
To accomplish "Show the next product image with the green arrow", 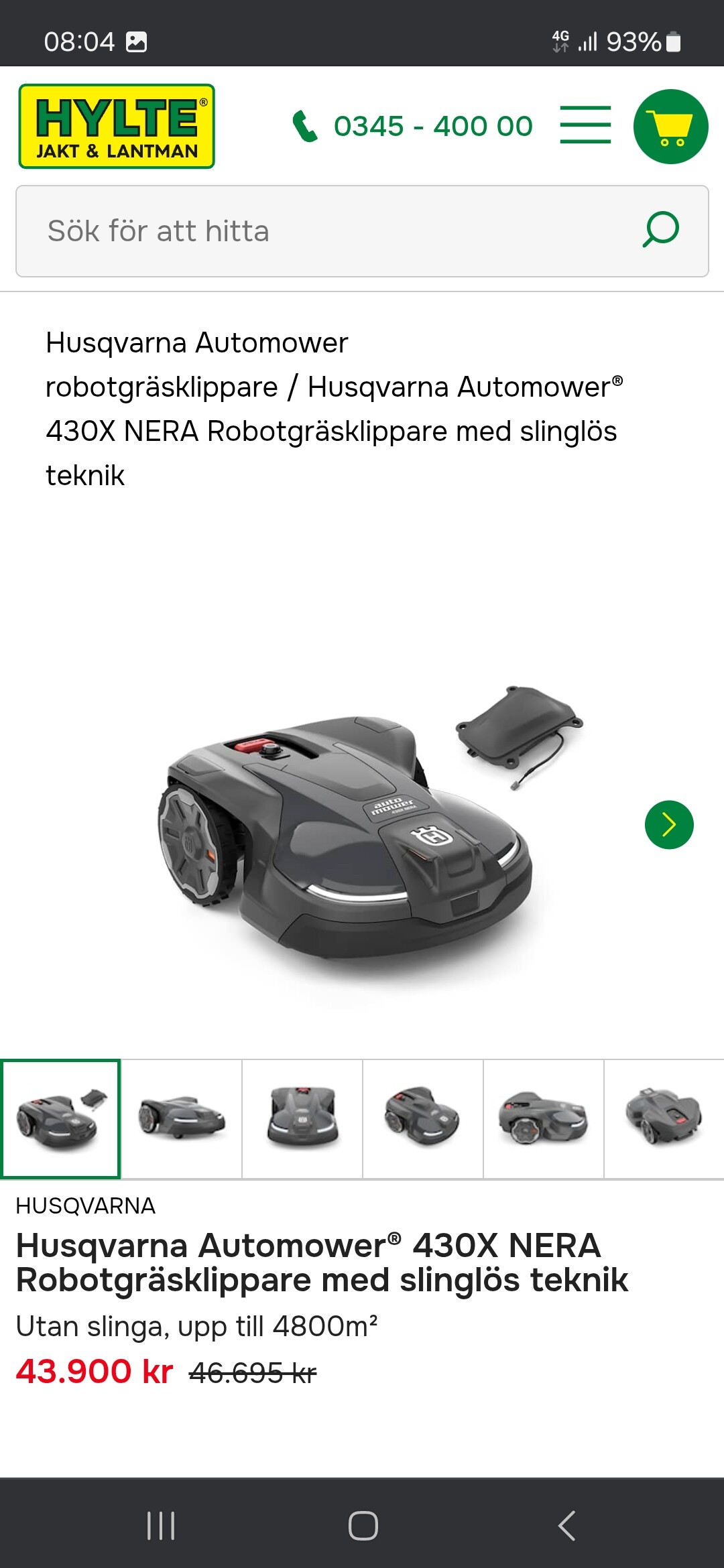I will tap(669, 825).
